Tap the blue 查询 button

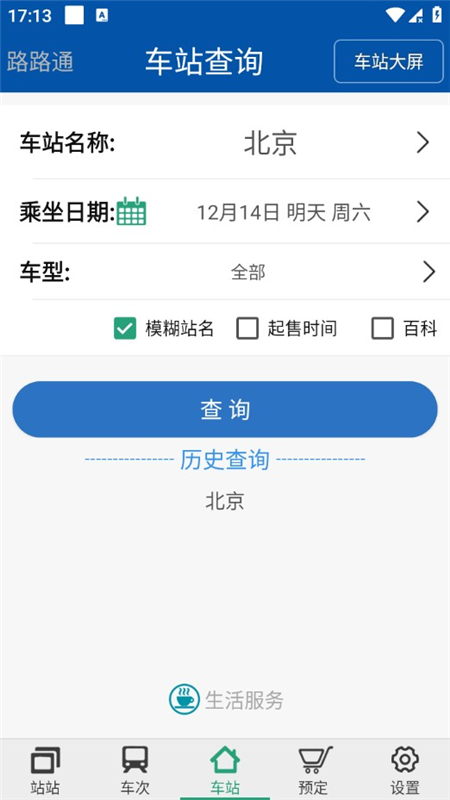(225, 409)
